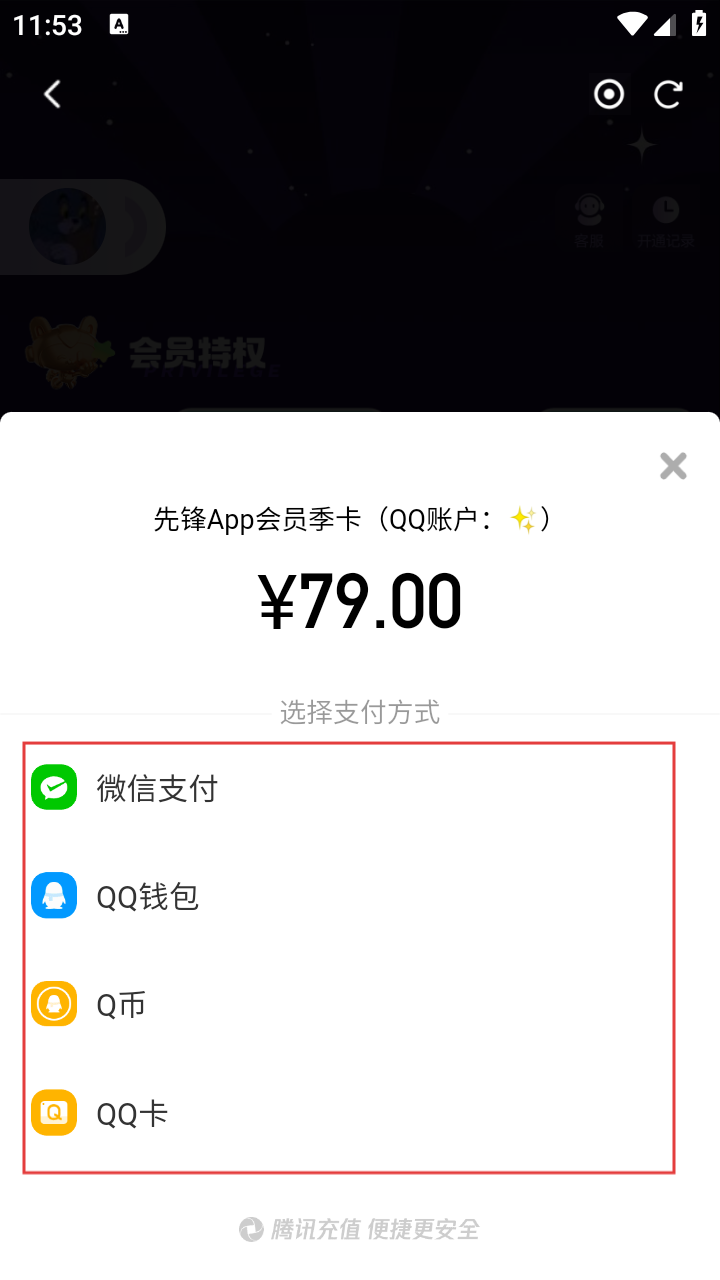The width and height of the screenshot is (720, 1280).
Task: Go back with the top arrow
Action: (53, 94)
